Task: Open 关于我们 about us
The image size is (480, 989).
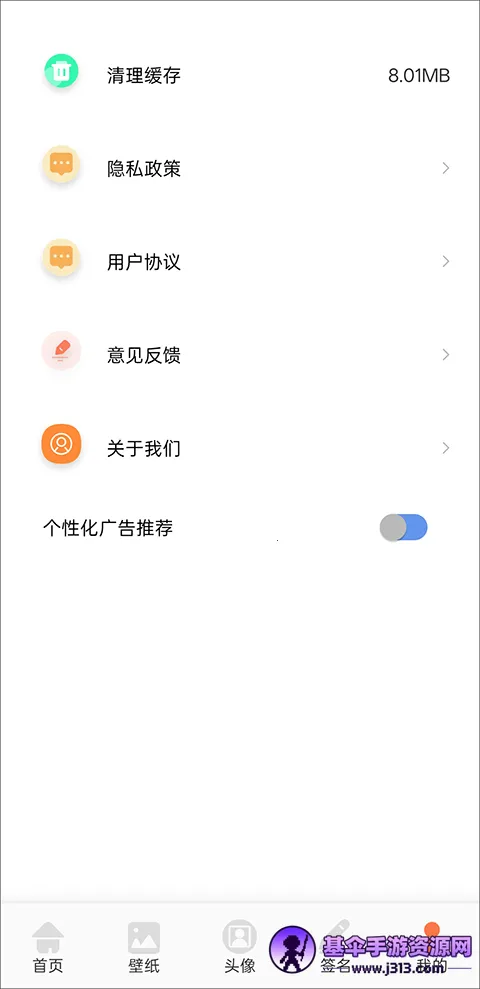Action: click(x=240, y=448)
